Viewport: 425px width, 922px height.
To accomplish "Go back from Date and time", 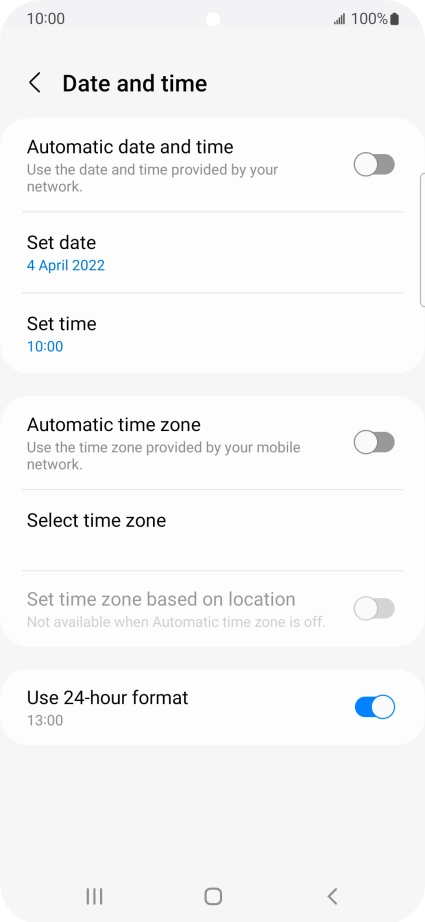I will click(x=35, y=83).
